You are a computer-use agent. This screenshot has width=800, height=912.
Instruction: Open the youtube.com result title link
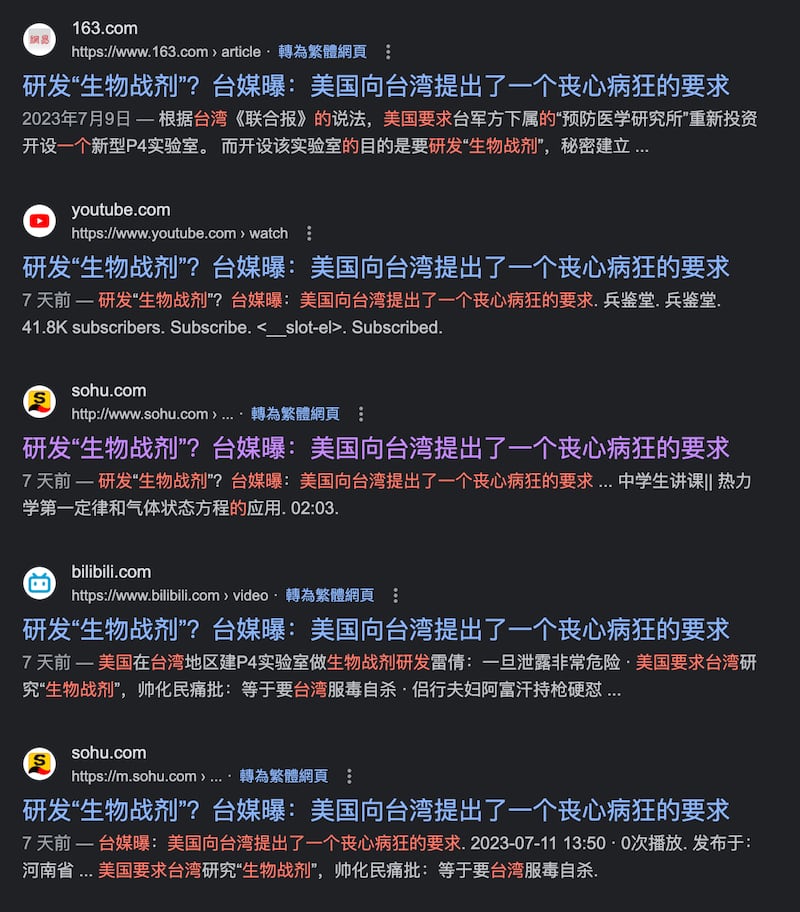point(376,267)
